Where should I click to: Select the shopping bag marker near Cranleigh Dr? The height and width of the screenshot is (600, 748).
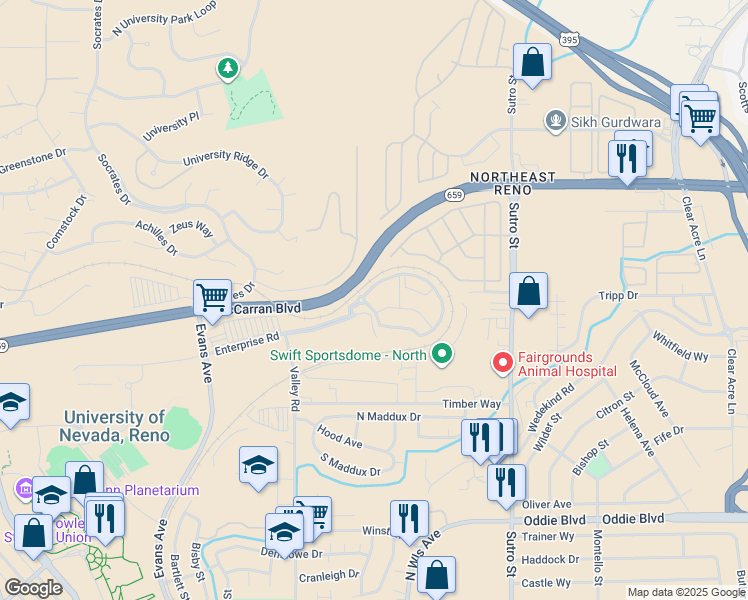(x=436, y=577)
